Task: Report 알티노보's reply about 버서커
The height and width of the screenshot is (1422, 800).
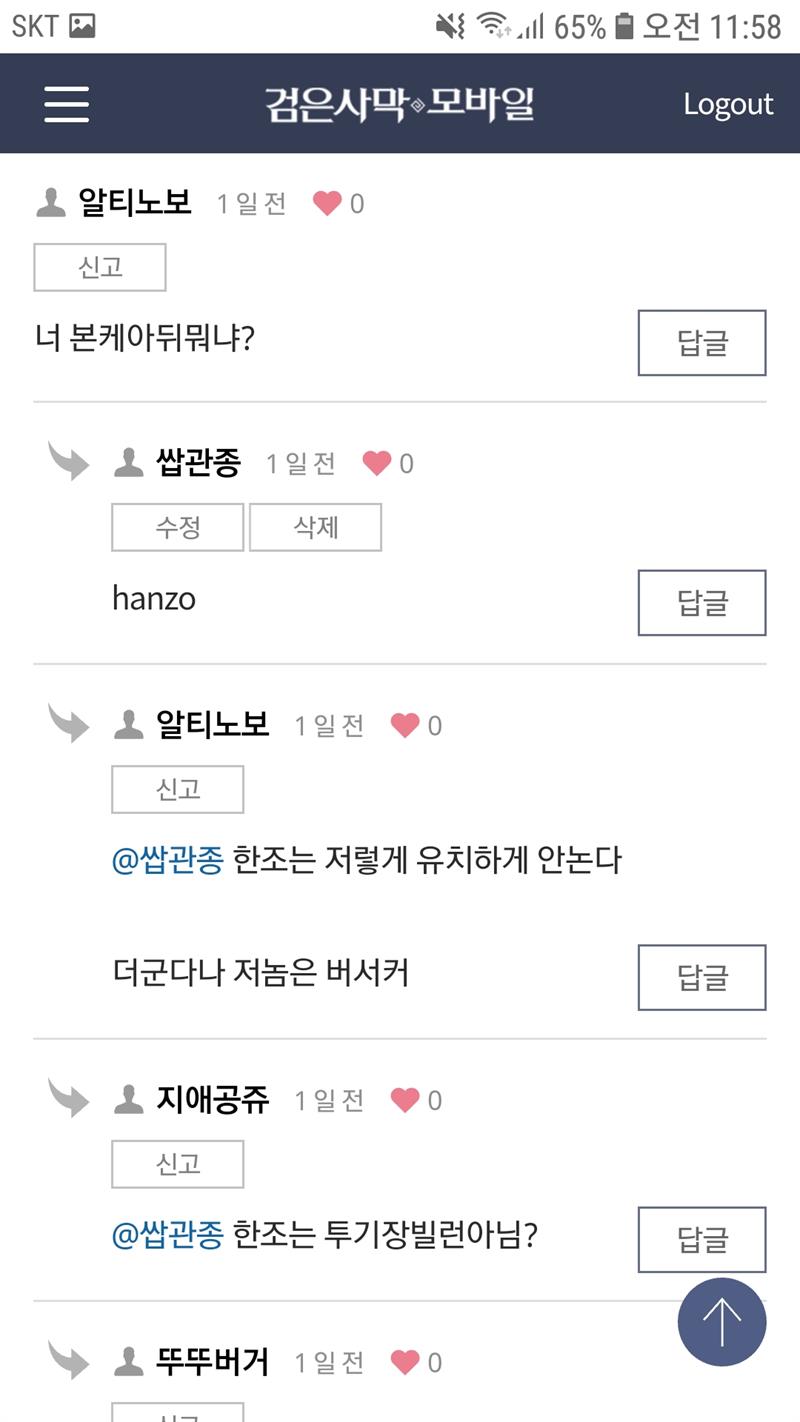Action: [178, 789]
